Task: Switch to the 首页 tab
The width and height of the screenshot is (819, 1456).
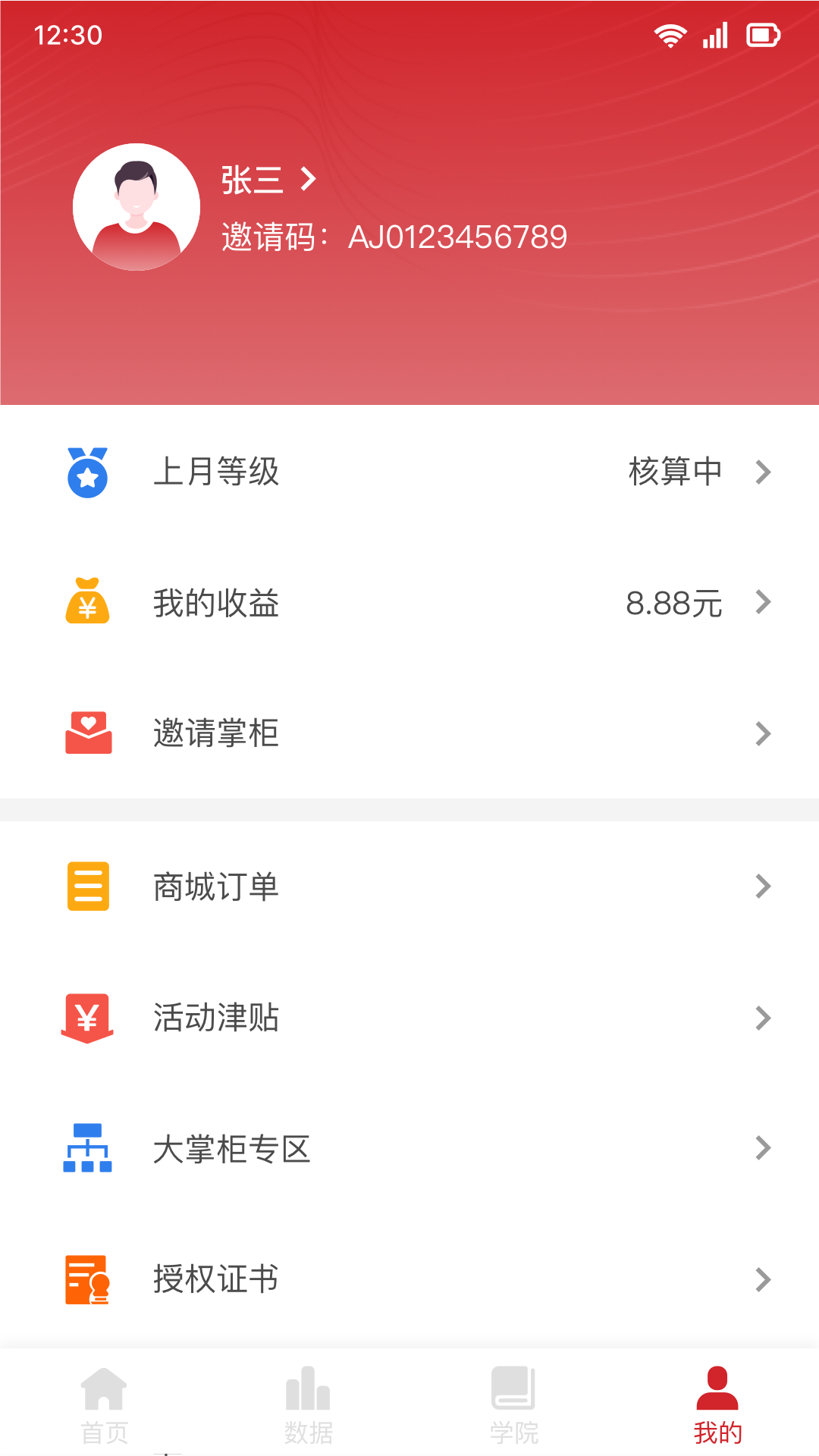Action: click(104, 1404)
